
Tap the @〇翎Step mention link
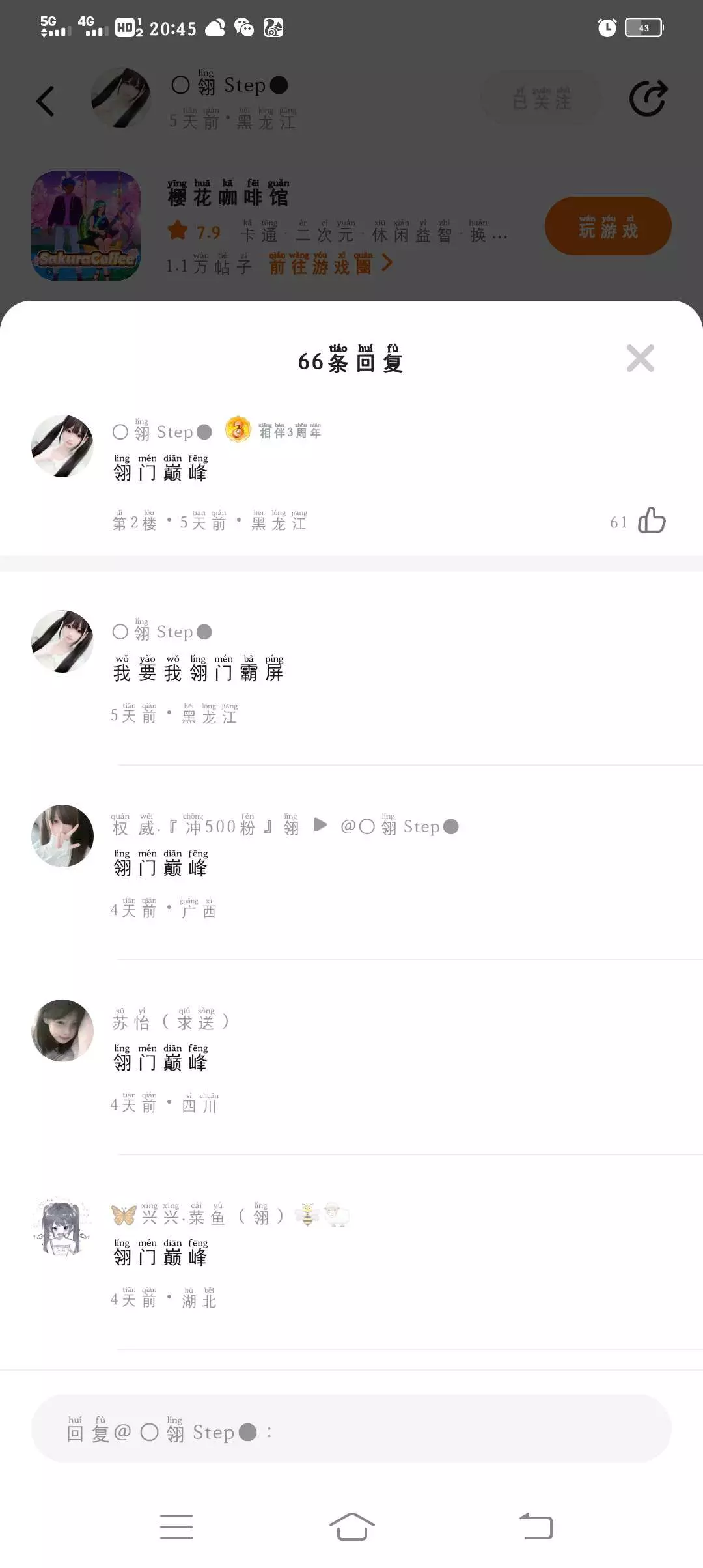[x=400, y=827]
